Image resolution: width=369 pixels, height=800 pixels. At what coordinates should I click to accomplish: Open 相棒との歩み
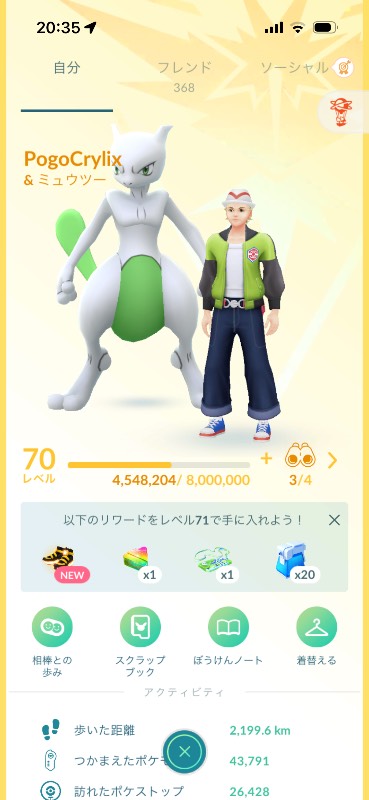coord(52,641)
